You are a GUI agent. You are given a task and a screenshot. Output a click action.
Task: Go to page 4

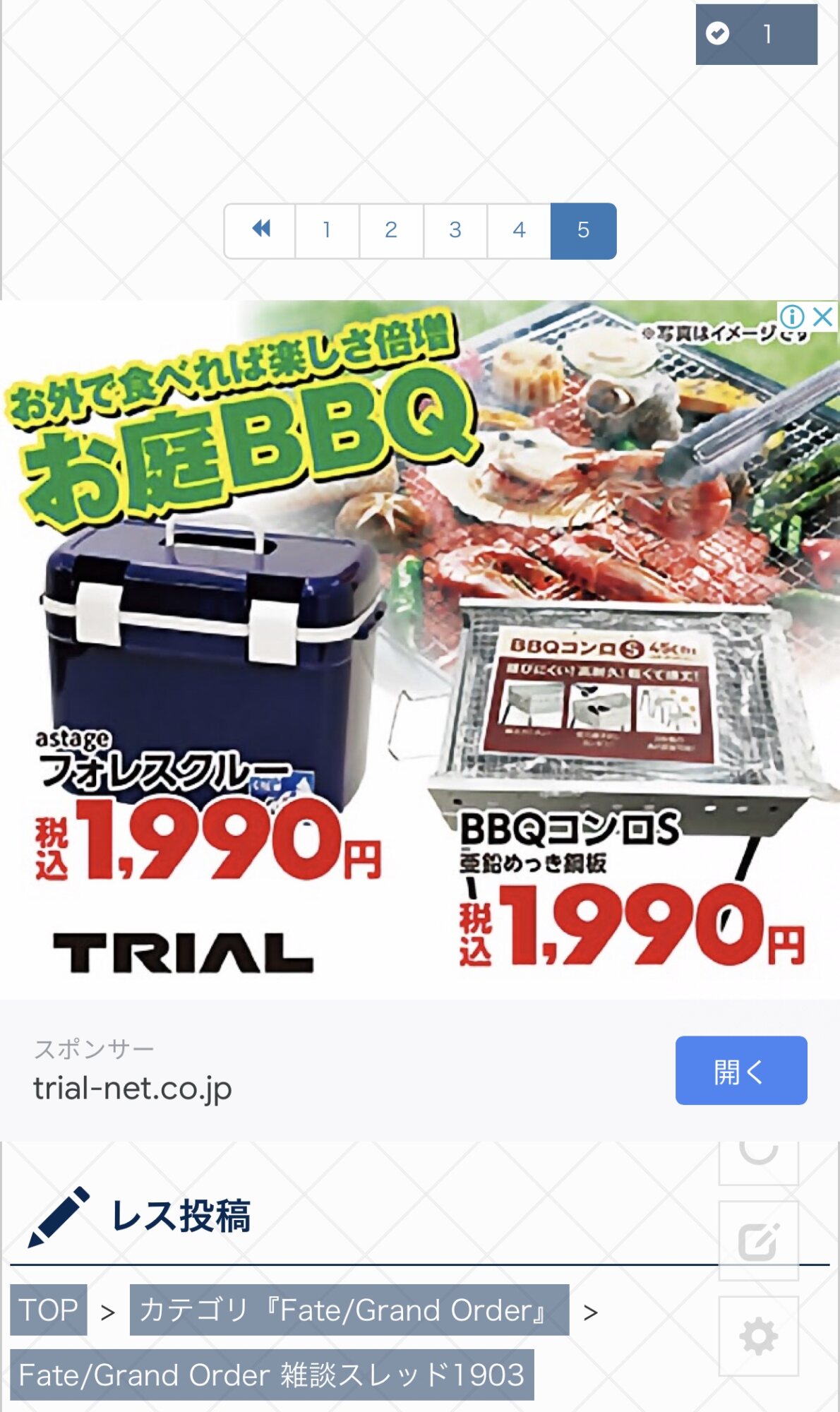coord(519,230)
